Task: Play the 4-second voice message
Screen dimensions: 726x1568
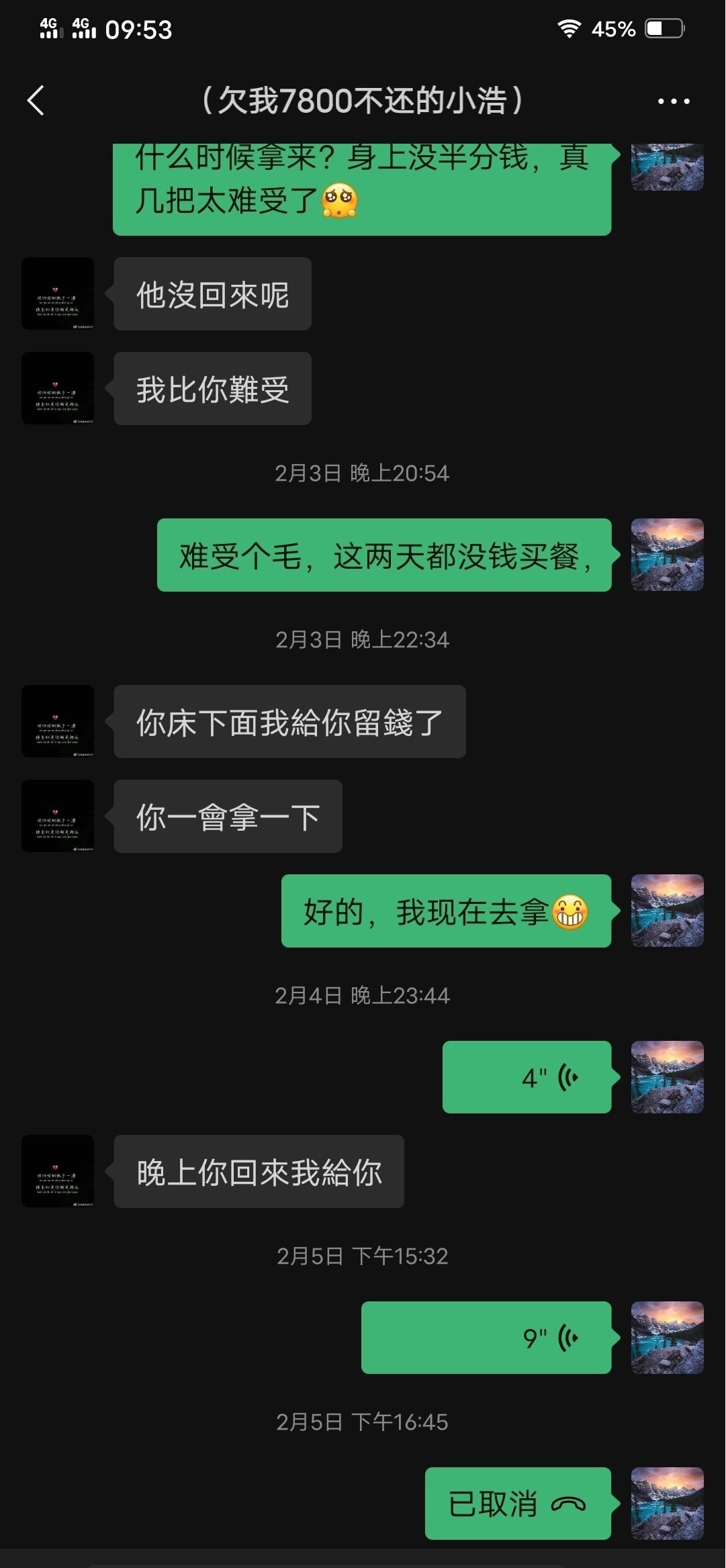Action: [x=527, y=1077]
